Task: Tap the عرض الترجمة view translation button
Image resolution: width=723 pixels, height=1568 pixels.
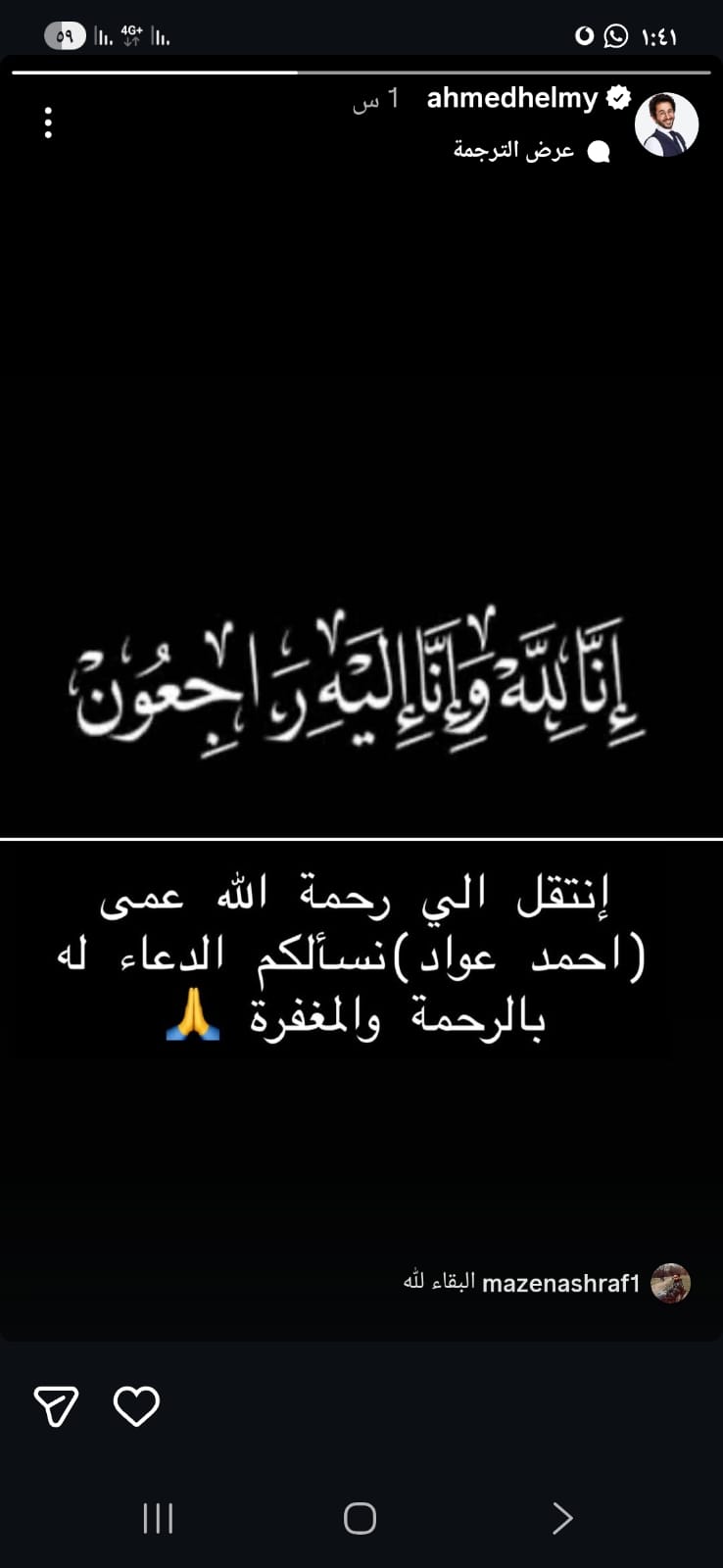Action: pyautogui.click(x=512, y=150)
